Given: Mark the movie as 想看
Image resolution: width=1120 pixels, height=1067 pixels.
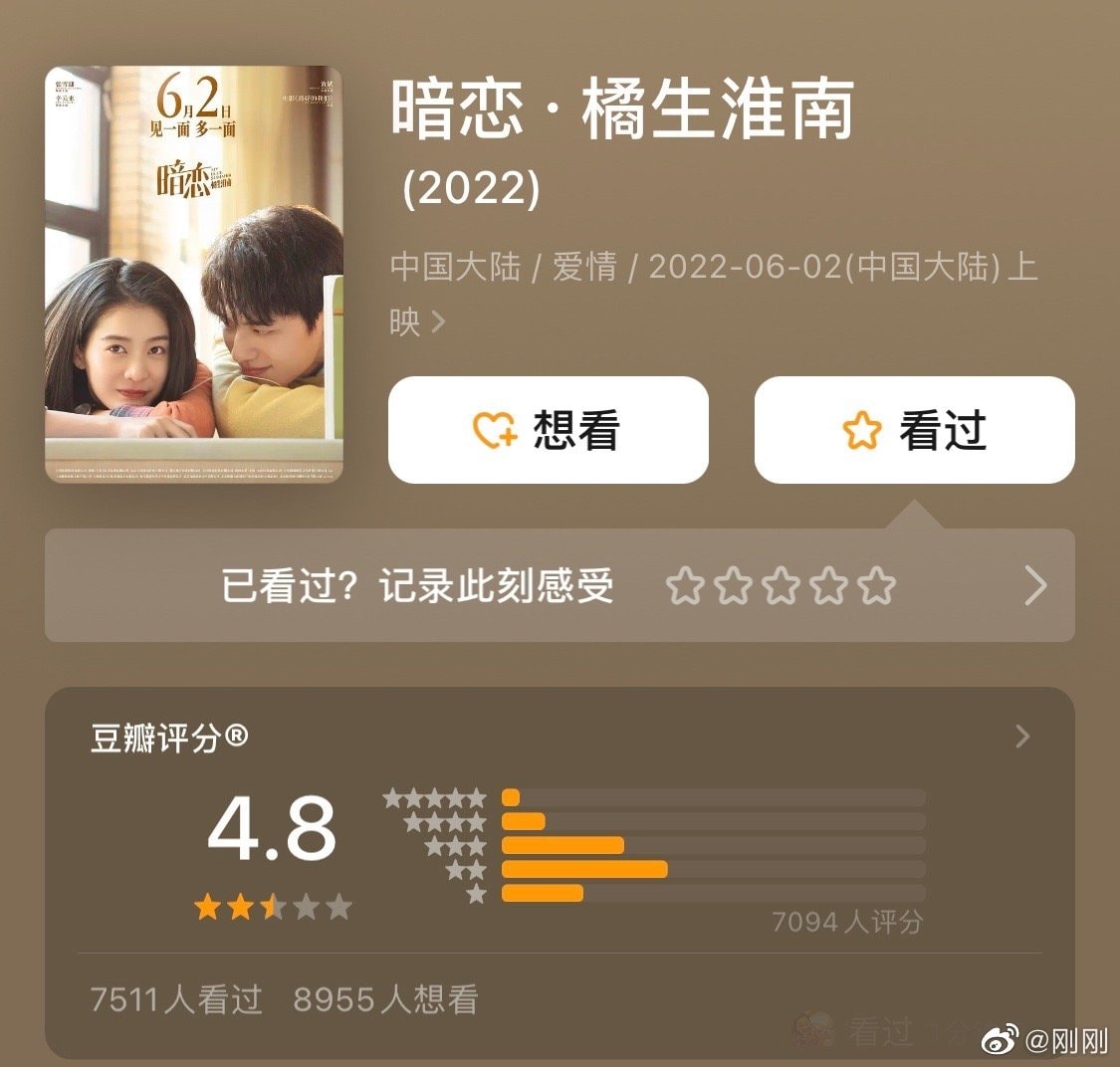Looking at the screenshot, I should click(548, 430).
